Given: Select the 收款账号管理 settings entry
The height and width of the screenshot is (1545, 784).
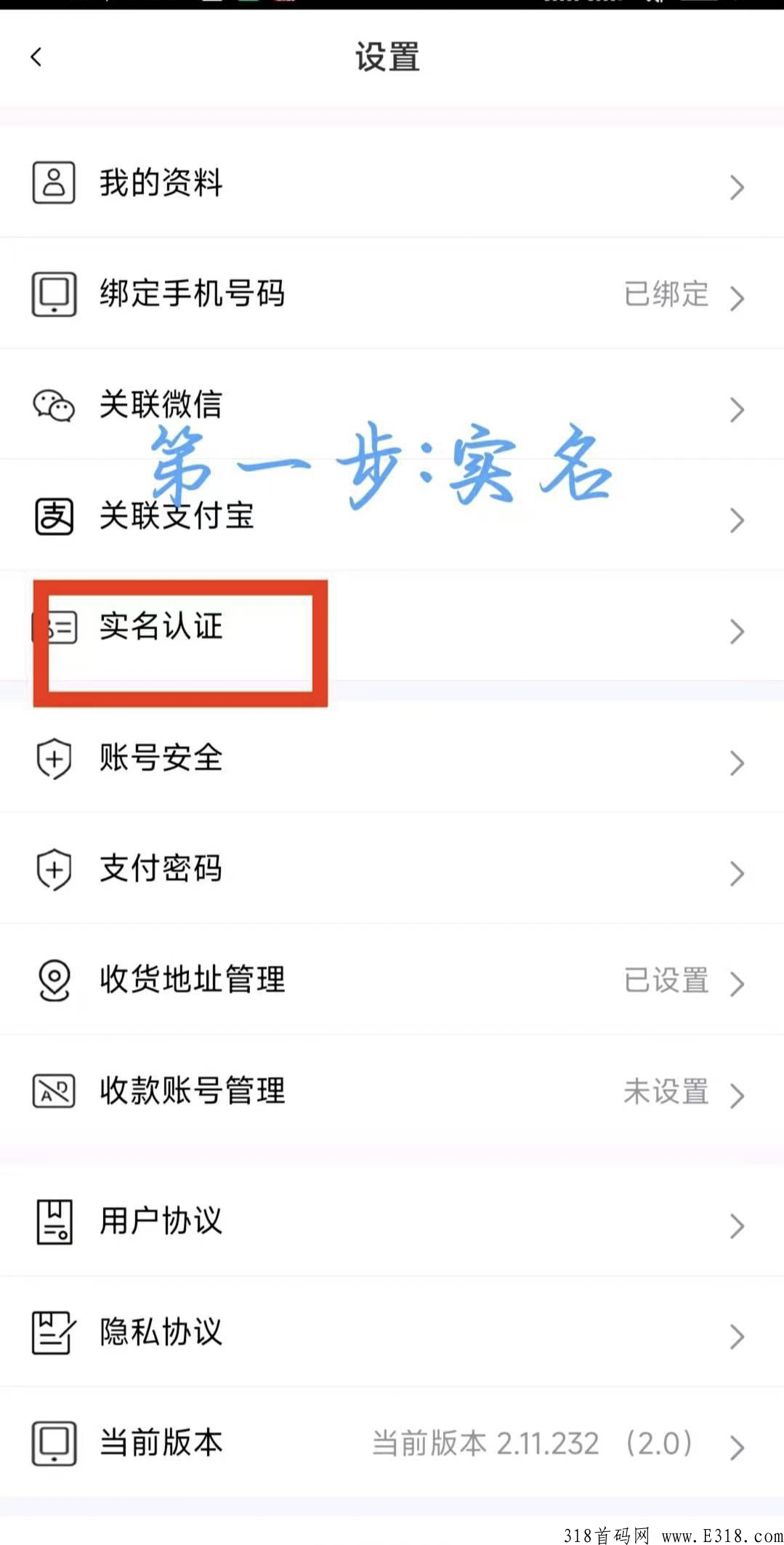Looking at the screenshot, I should point(193,1090).
